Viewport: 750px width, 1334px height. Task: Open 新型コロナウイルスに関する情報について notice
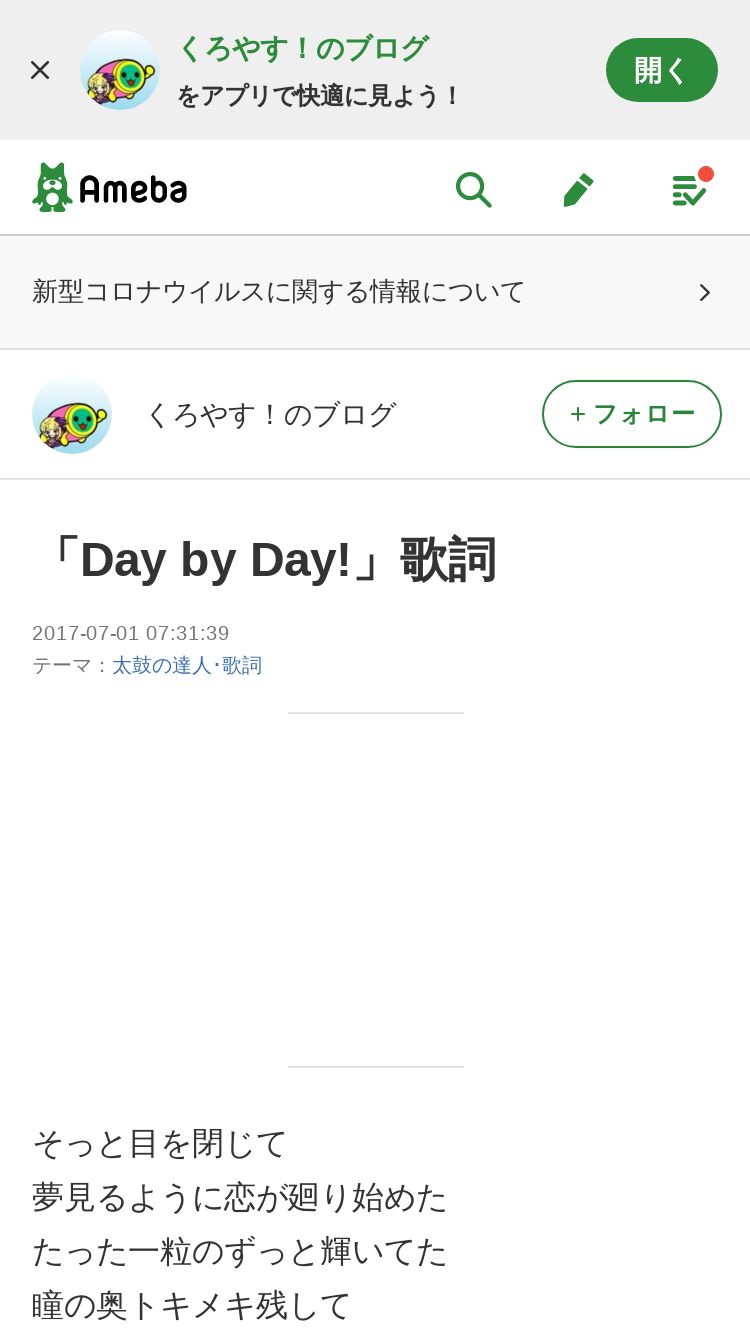[x=375, y=292]
